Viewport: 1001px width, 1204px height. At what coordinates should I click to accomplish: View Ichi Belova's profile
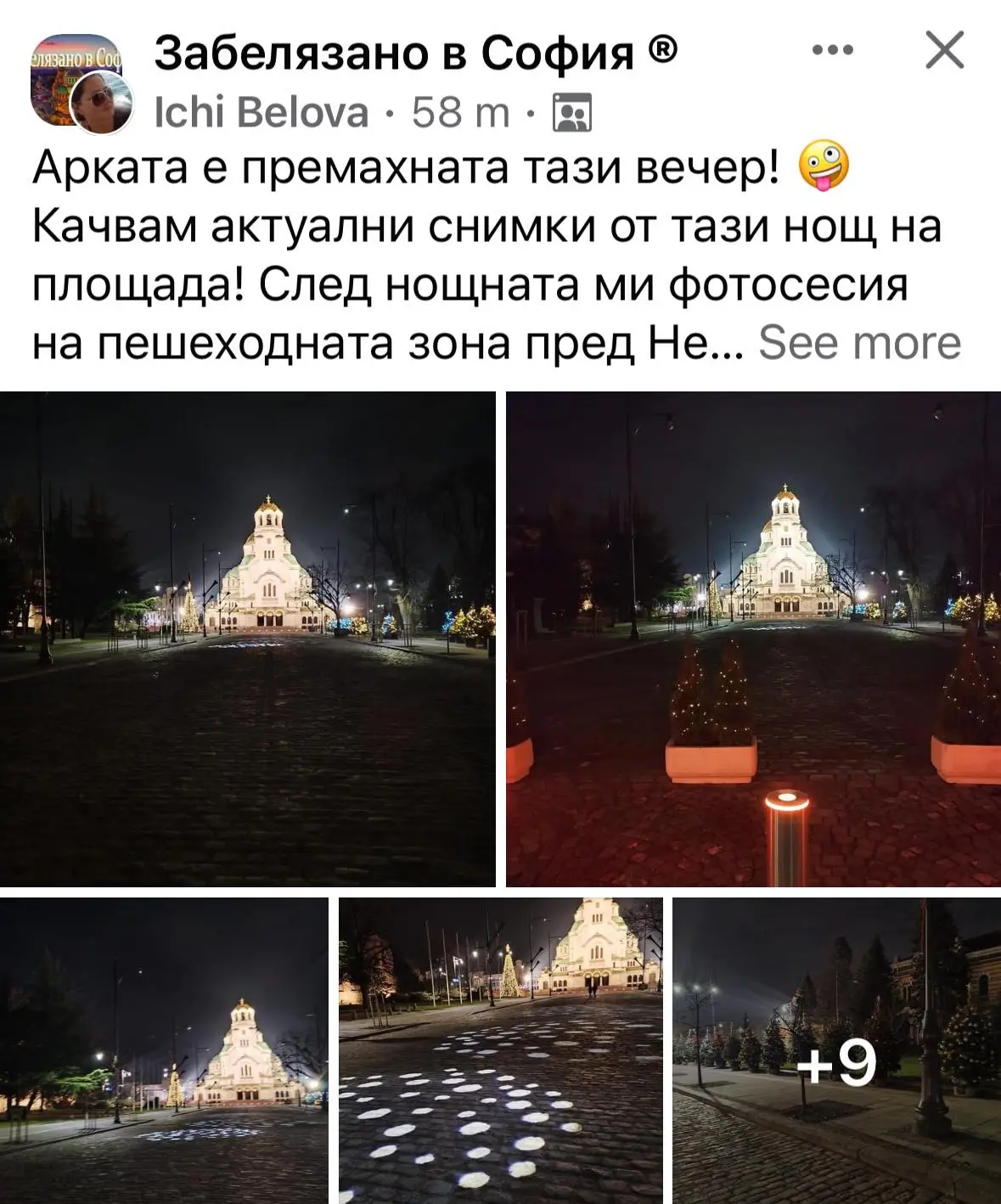[x=261, y=113]
